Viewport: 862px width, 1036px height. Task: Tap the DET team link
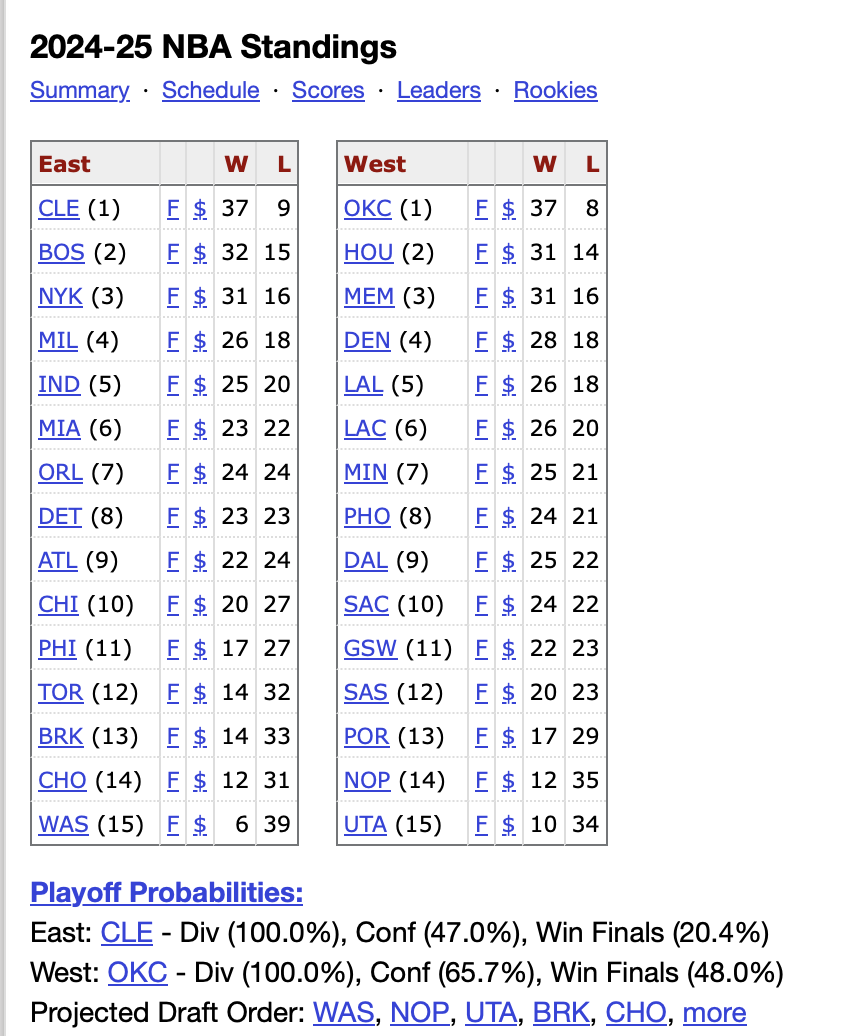point(59,517)
